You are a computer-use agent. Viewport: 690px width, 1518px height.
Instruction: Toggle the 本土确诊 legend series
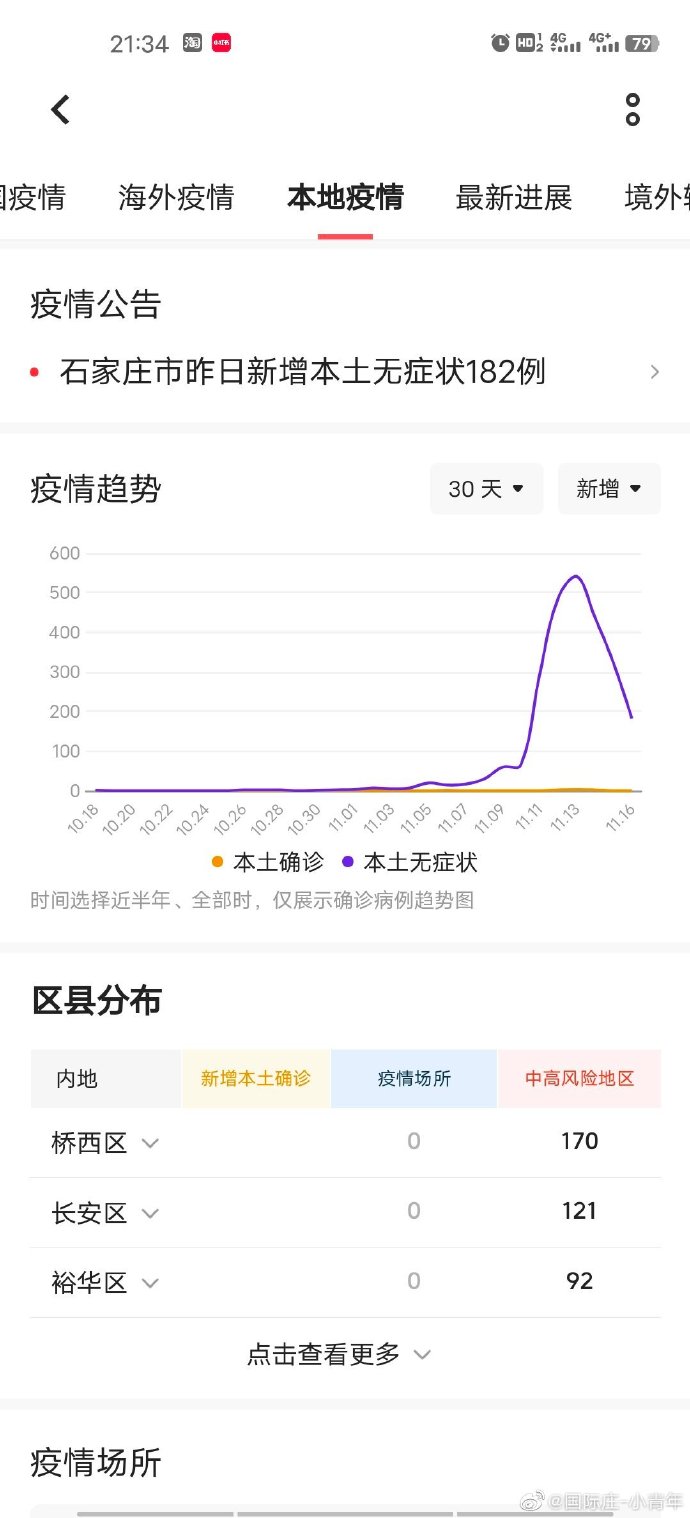(x=268, y=862)
